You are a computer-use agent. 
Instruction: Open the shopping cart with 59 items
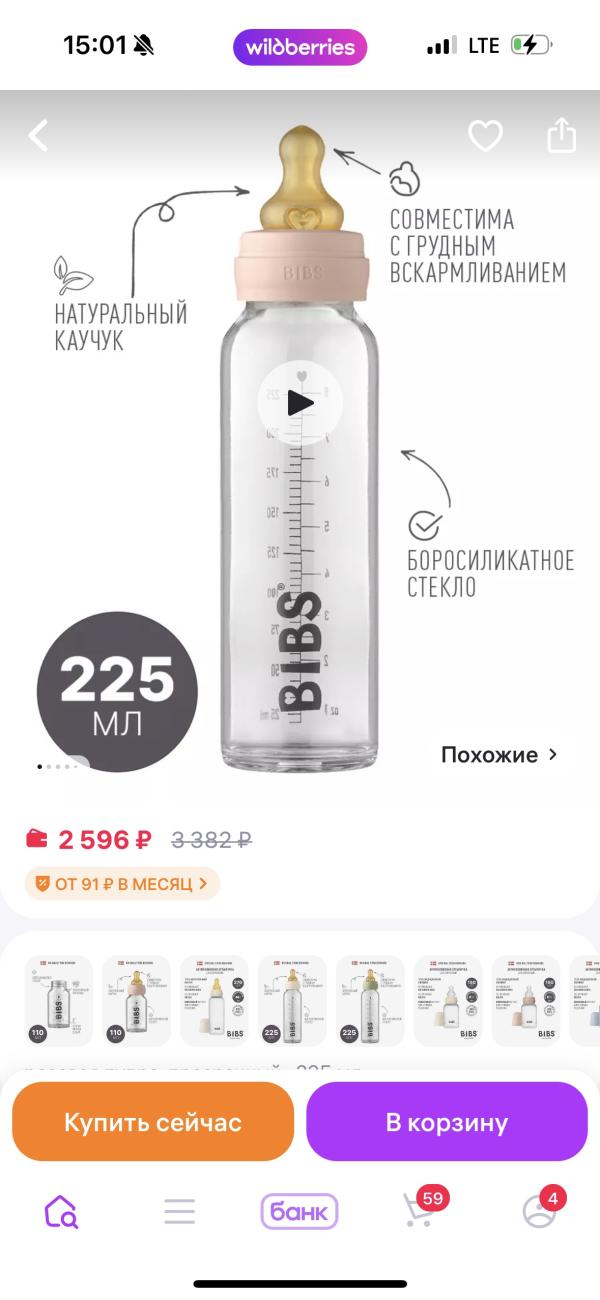[418, 1212]
